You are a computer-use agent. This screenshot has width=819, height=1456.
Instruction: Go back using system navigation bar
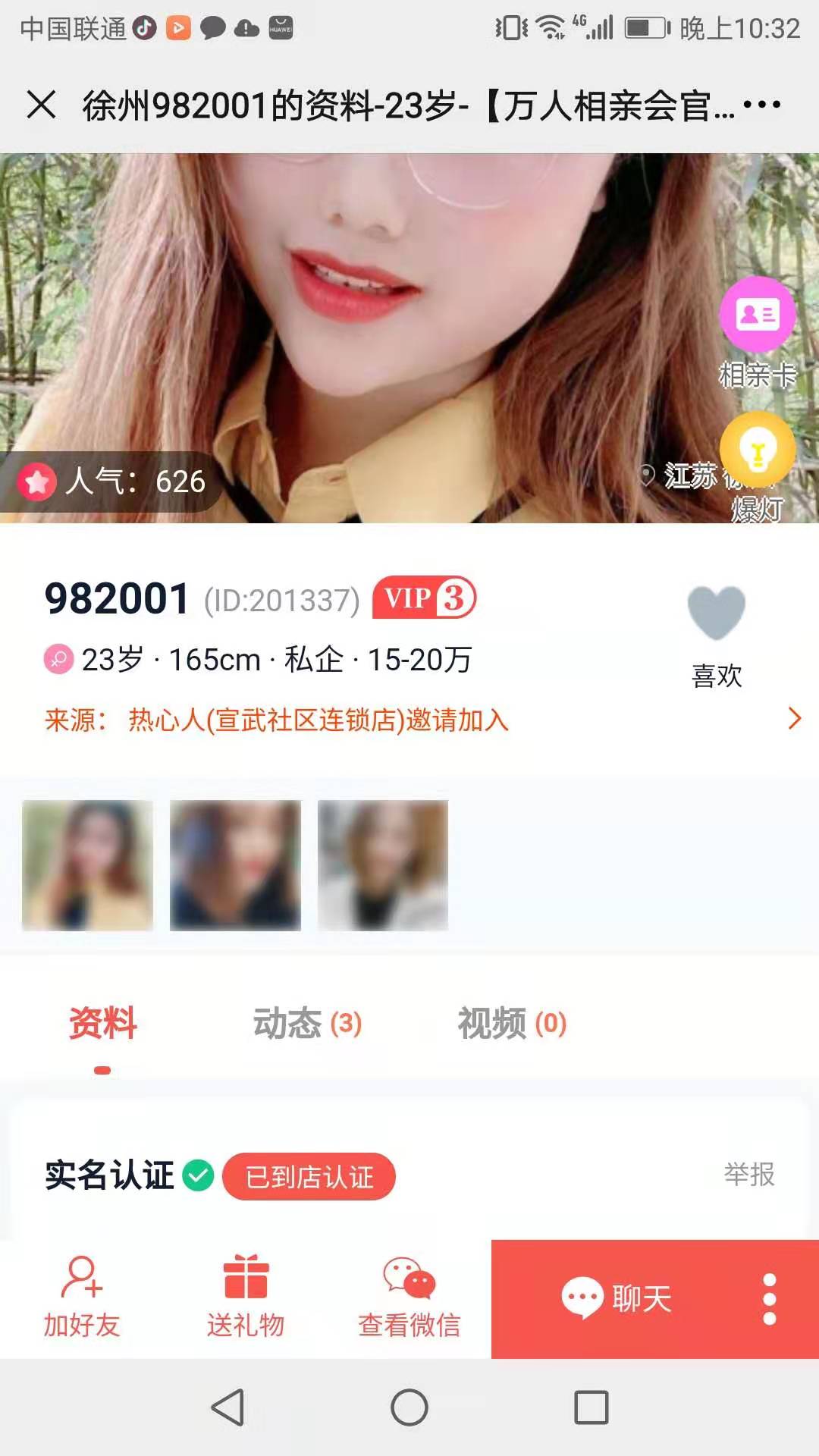pos(227,1407)
